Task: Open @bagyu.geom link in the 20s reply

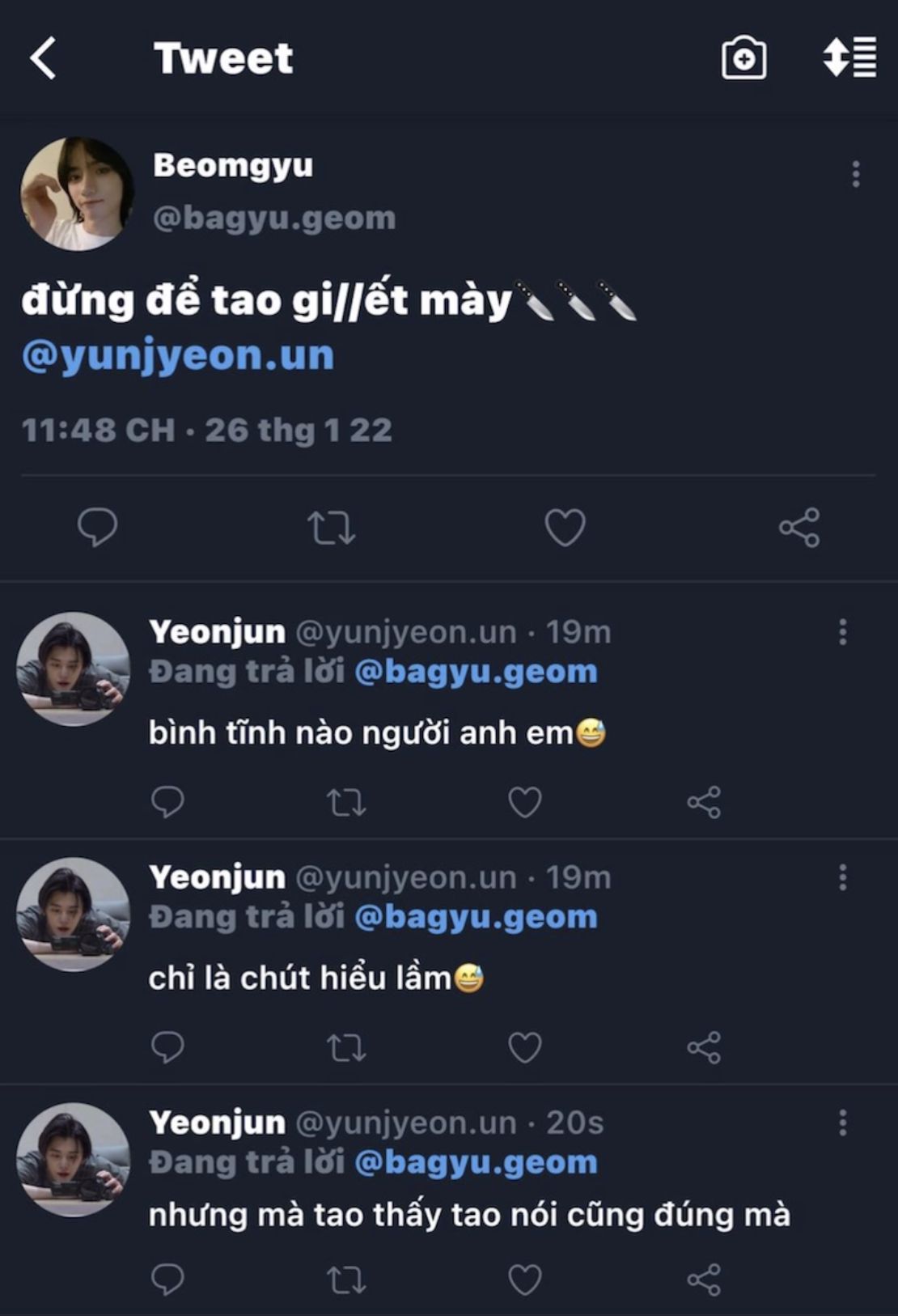Action: pos(476,1162)
